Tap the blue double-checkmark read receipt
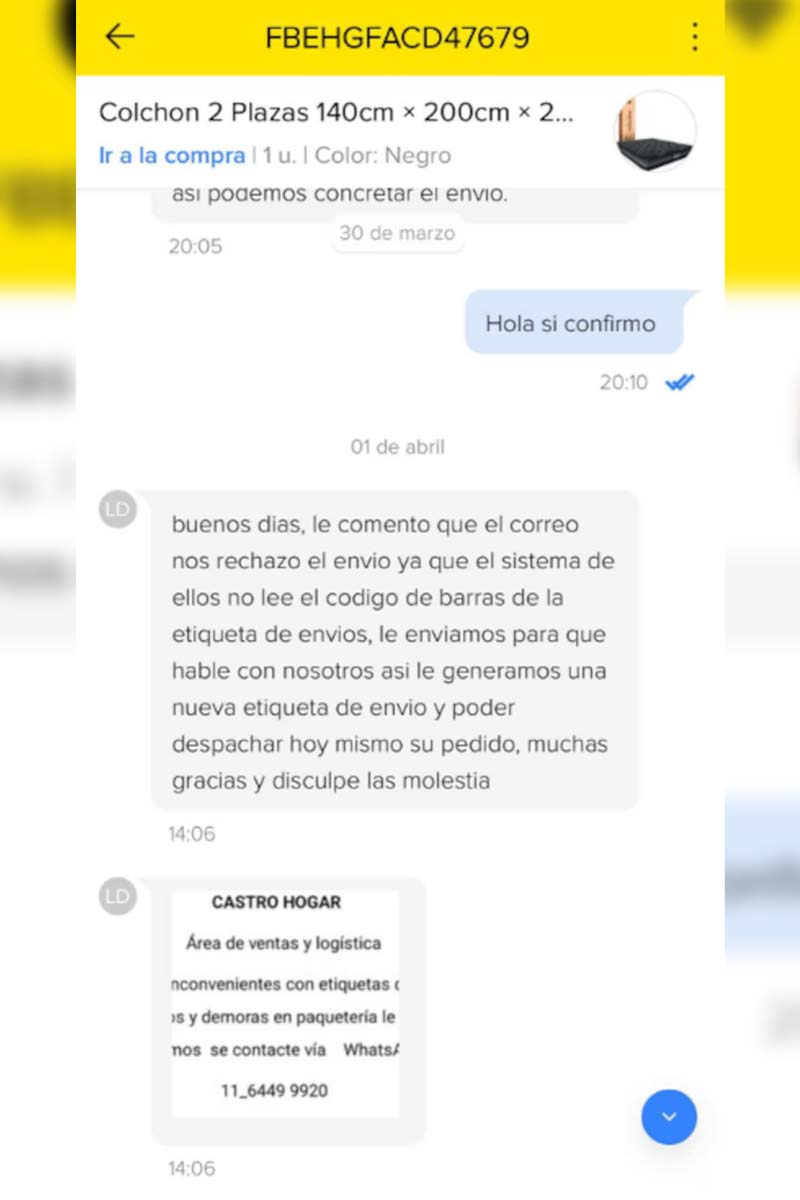This screenshot has width=800, height=1200. 676,381
